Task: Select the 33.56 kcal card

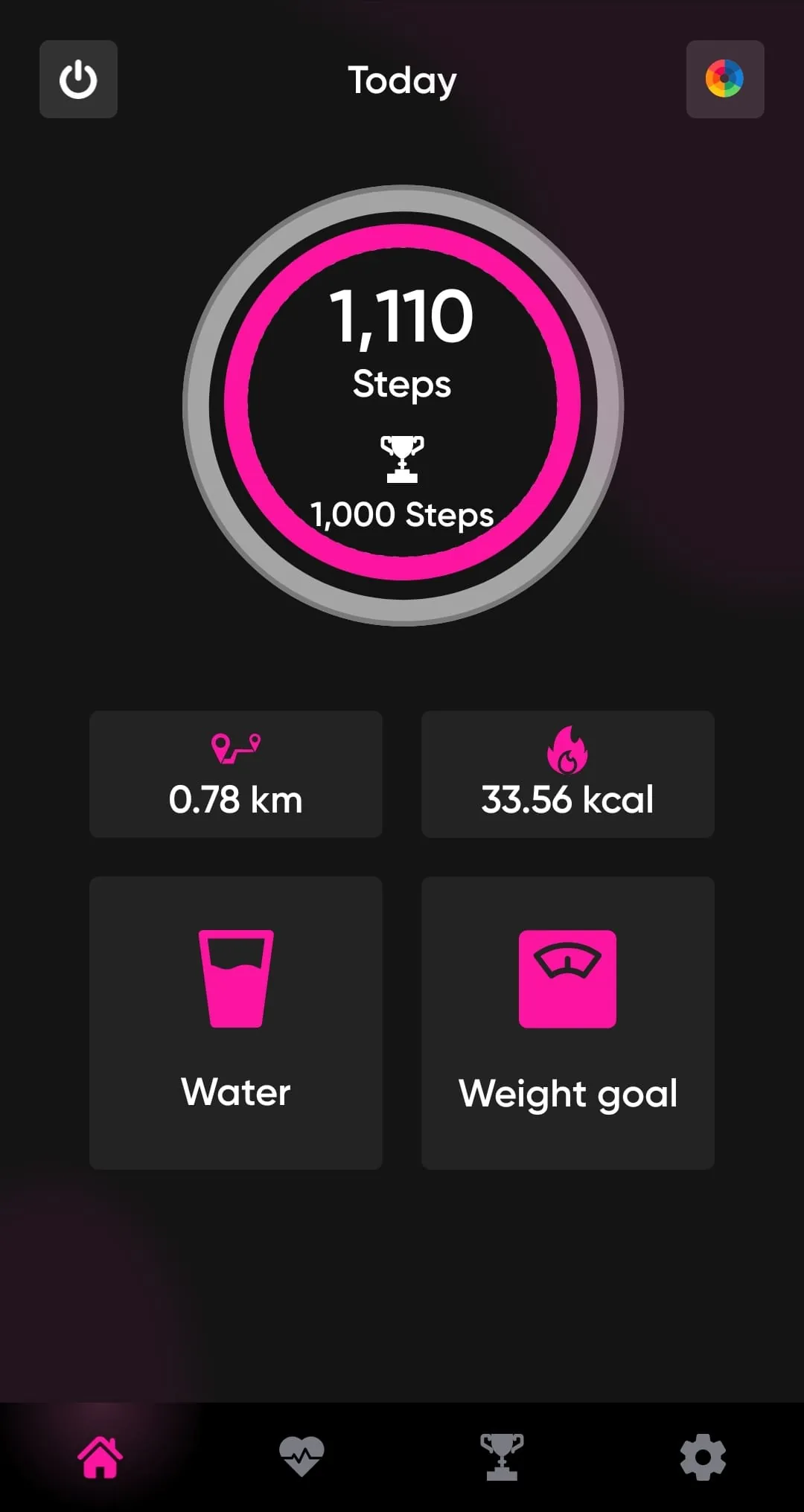Action: click(x=567, y=774)
